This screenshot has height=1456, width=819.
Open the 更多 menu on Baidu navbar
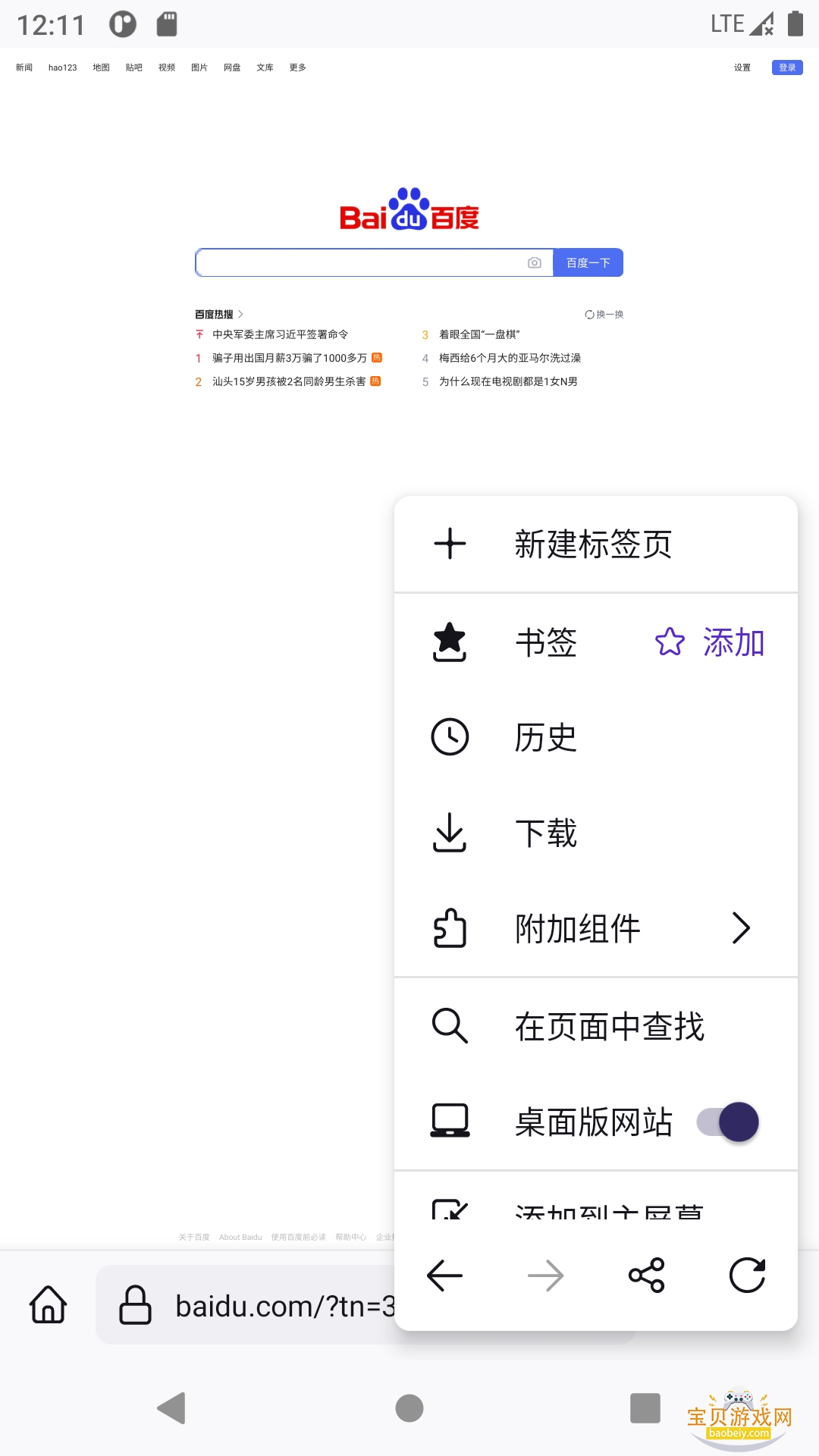tap(297, 67)
